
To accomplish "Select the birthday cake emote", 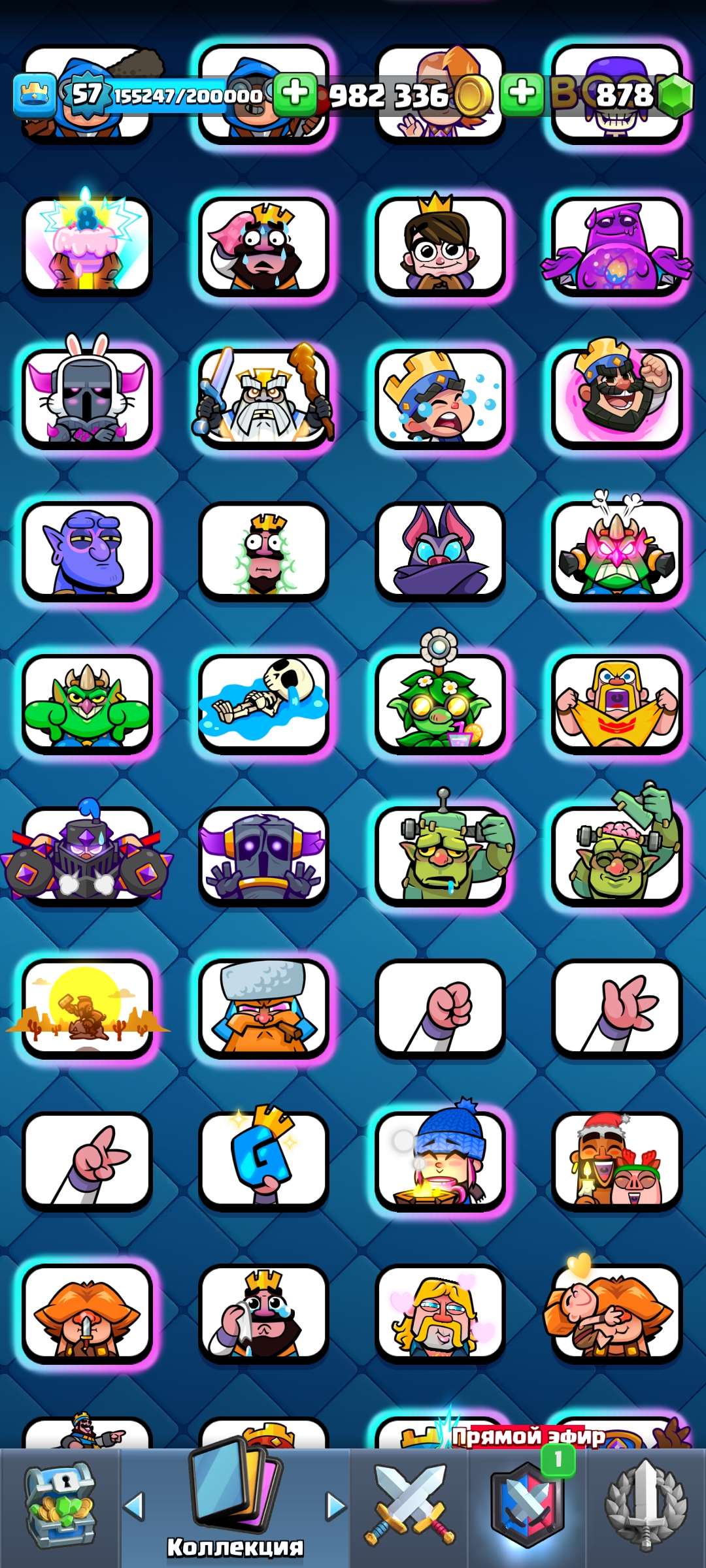I will click(x=87, y=246).
